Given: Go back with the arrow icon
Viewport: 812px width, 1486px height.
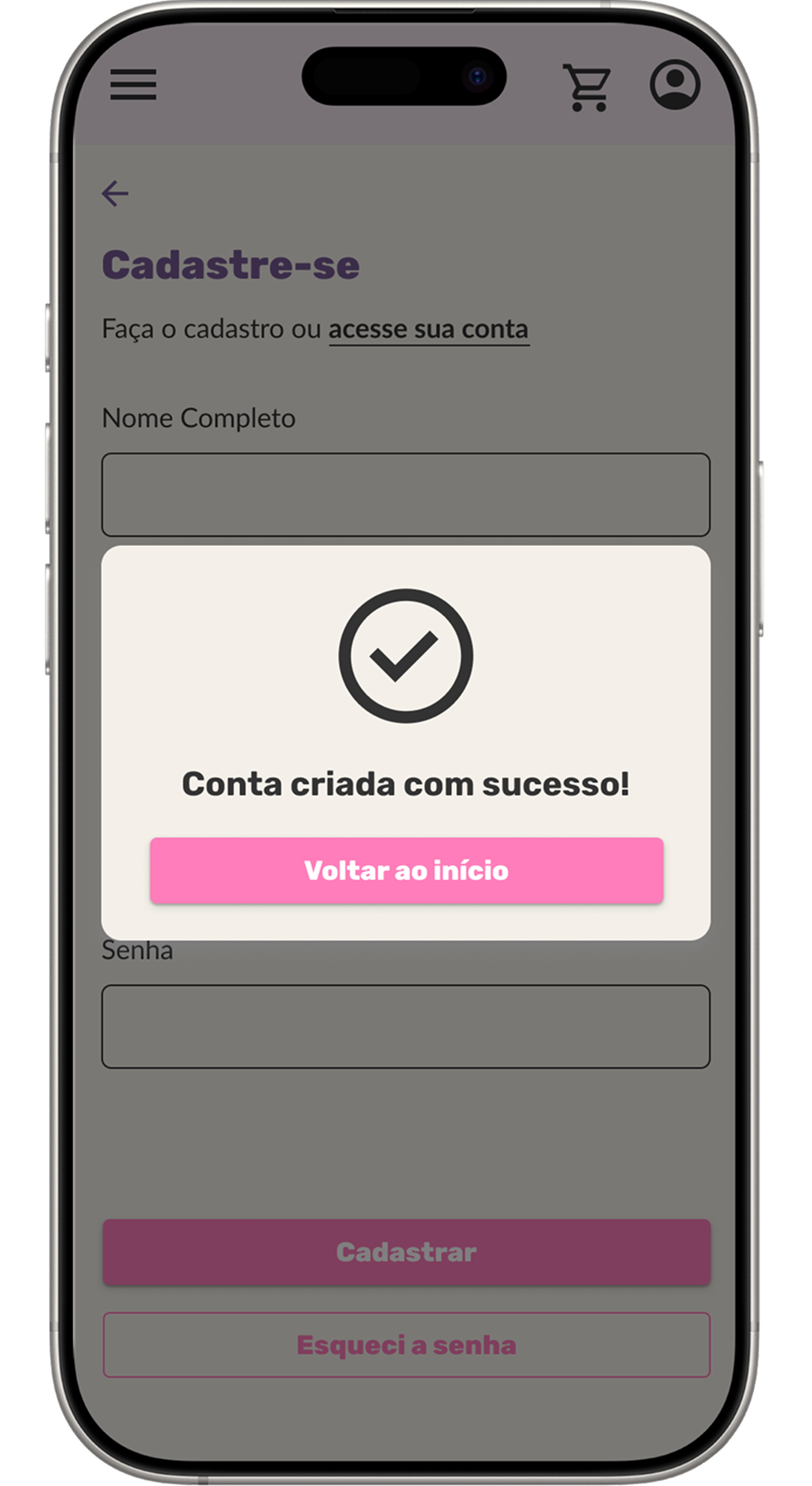Looking at the screenshot, I should (115, 194).
